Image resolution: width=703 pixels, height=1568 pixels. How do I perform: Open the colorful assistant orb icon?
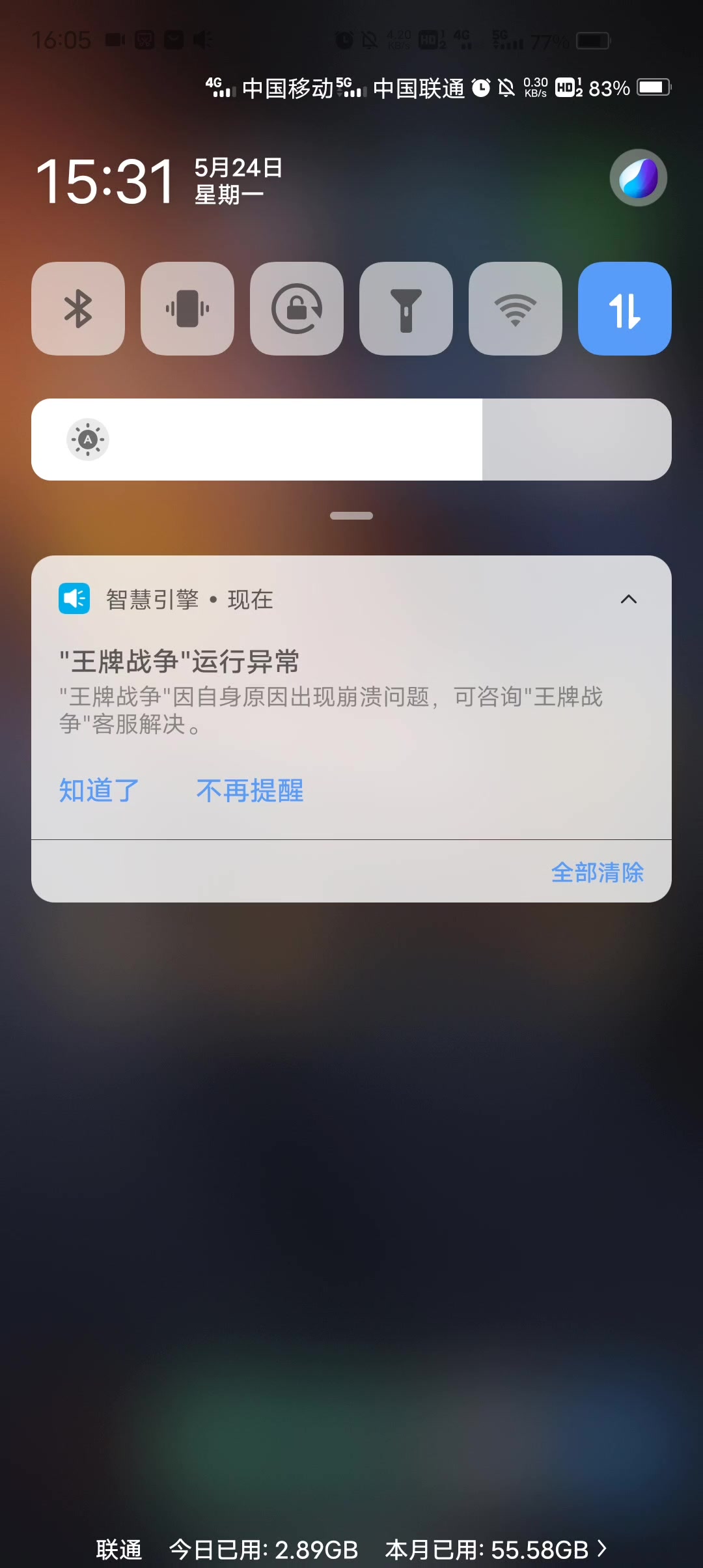[638, 178]
